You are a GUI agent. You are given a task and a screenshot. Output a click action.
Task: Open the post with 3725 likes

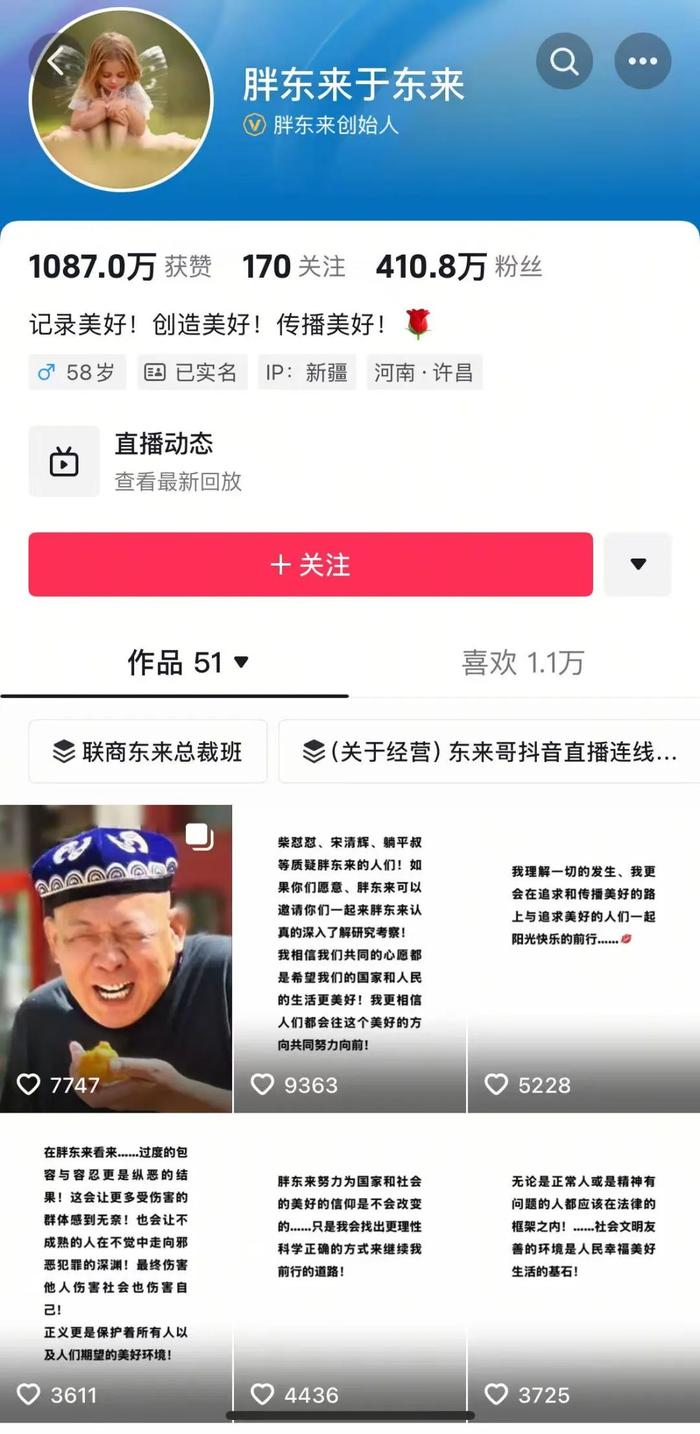[584, 1268]
